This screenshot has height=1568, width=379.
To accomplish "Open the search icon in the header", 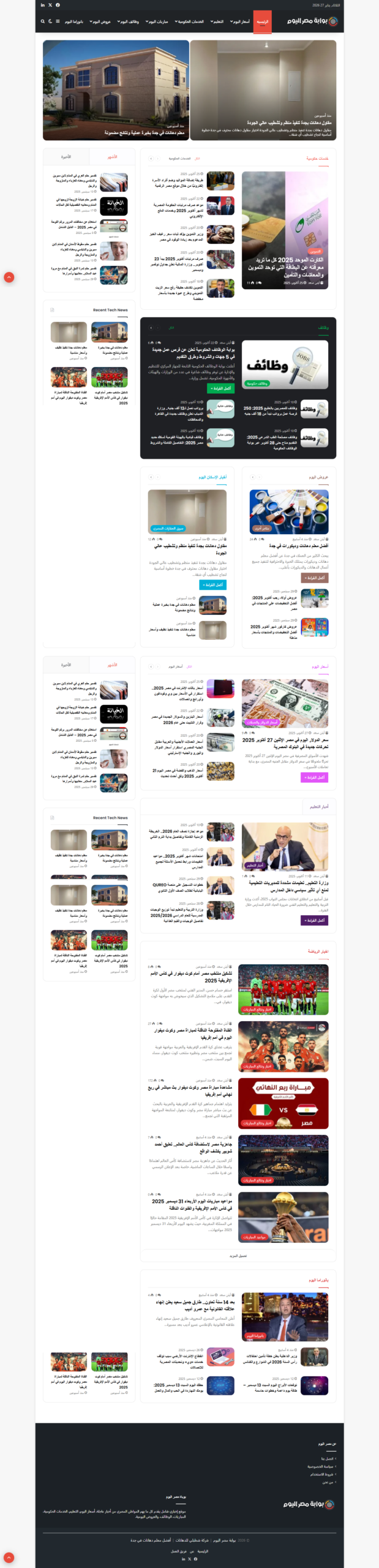I will [x=43, y=21].
